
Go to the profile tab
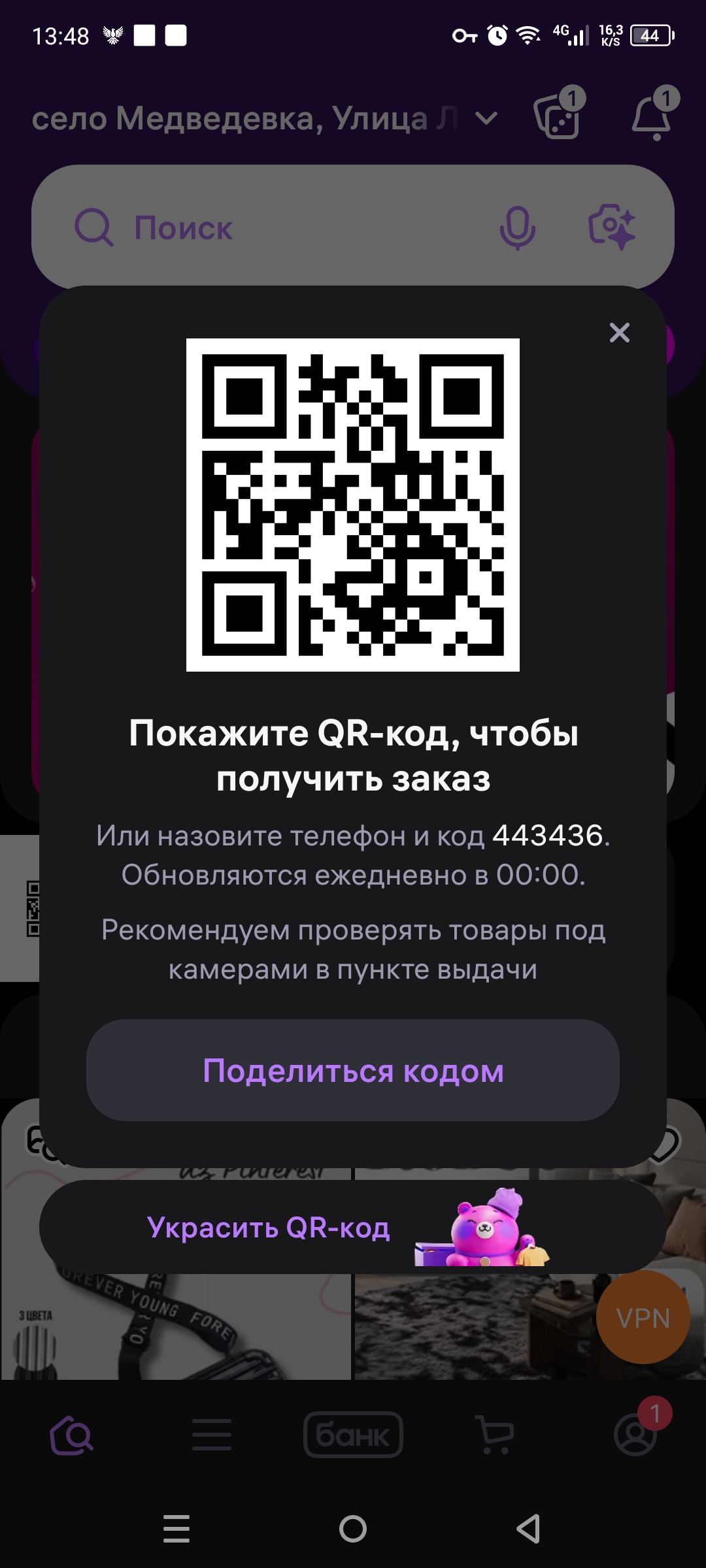[x=635, y=1435]
